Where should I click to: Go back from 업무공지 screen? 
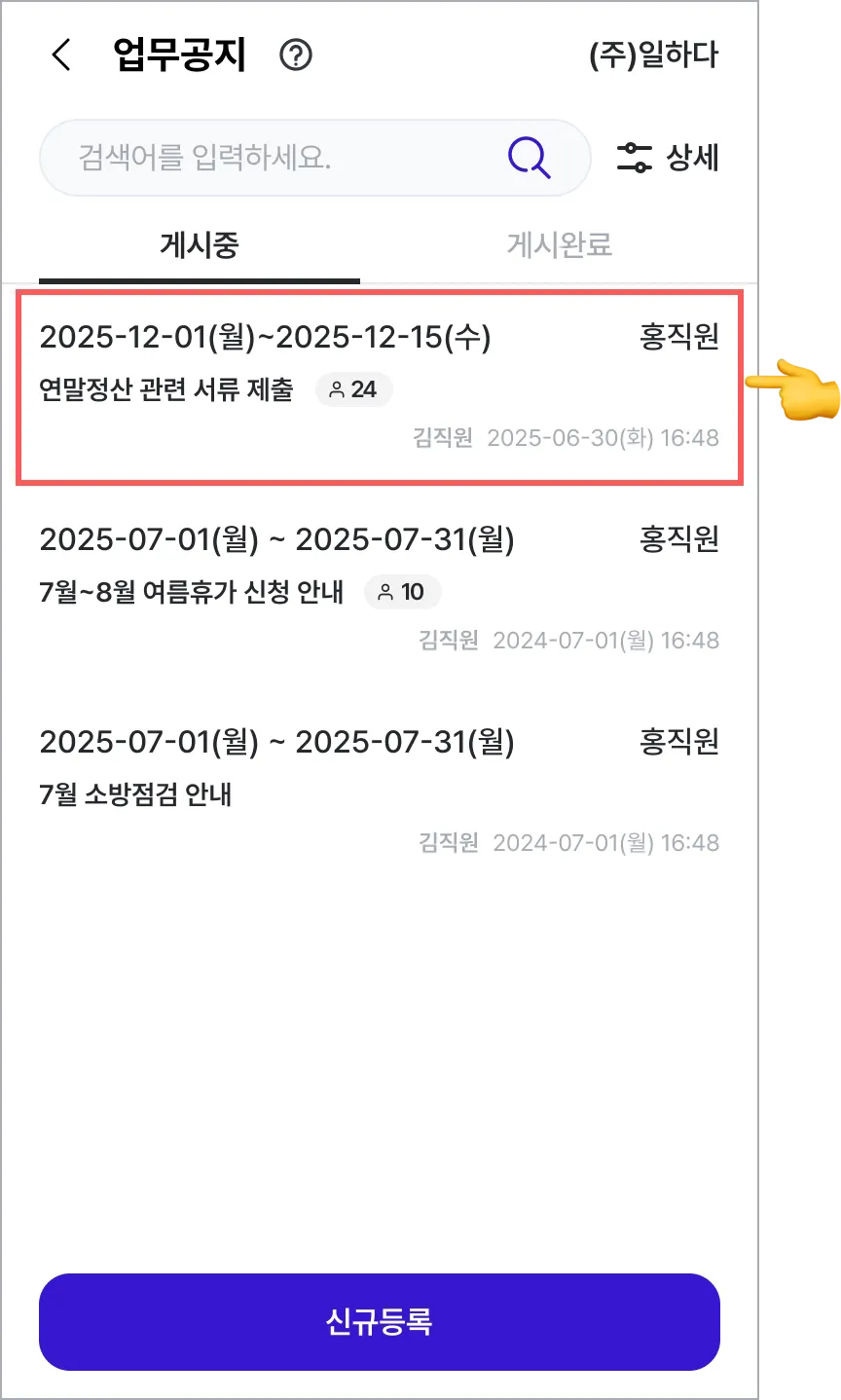coord(61,55)
